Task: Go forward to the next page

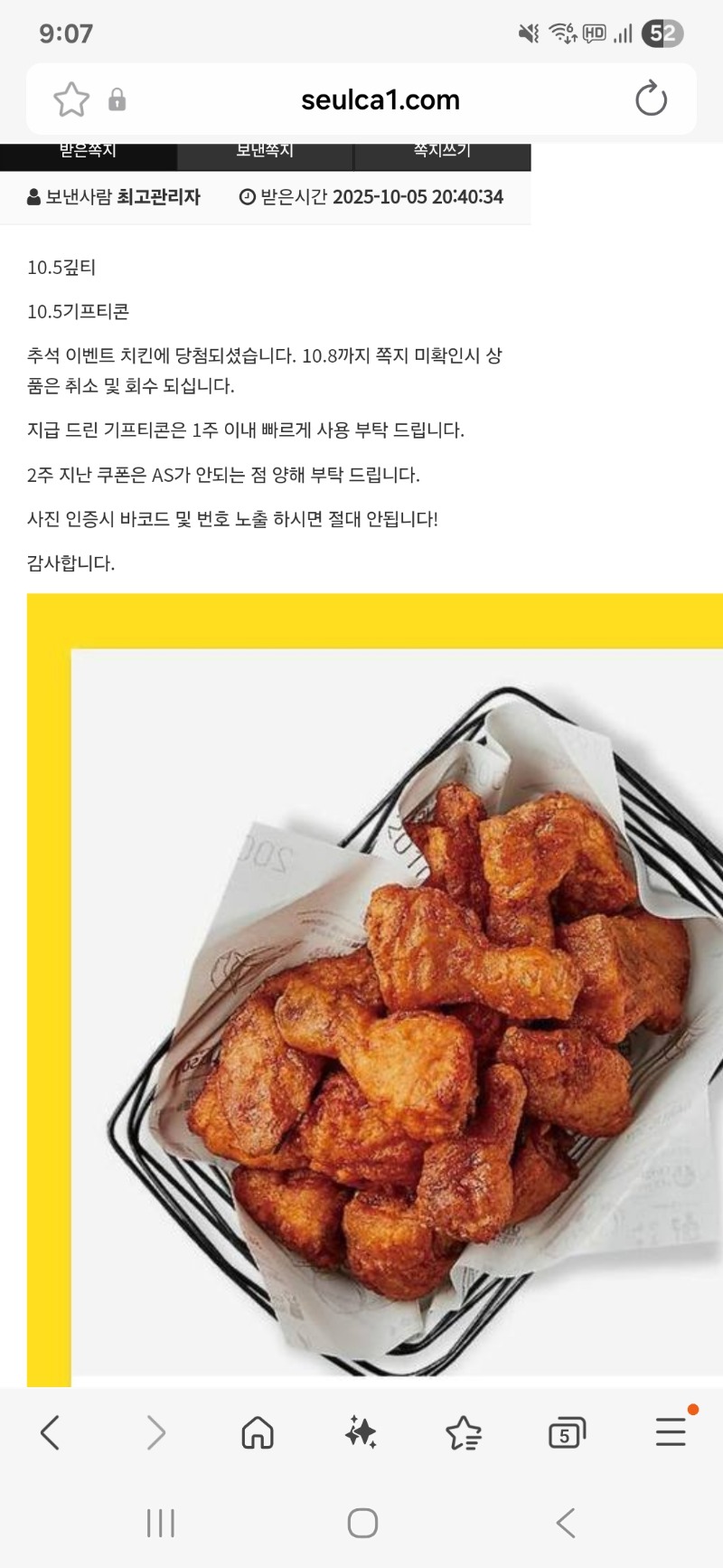Action: pos(155,1432)
